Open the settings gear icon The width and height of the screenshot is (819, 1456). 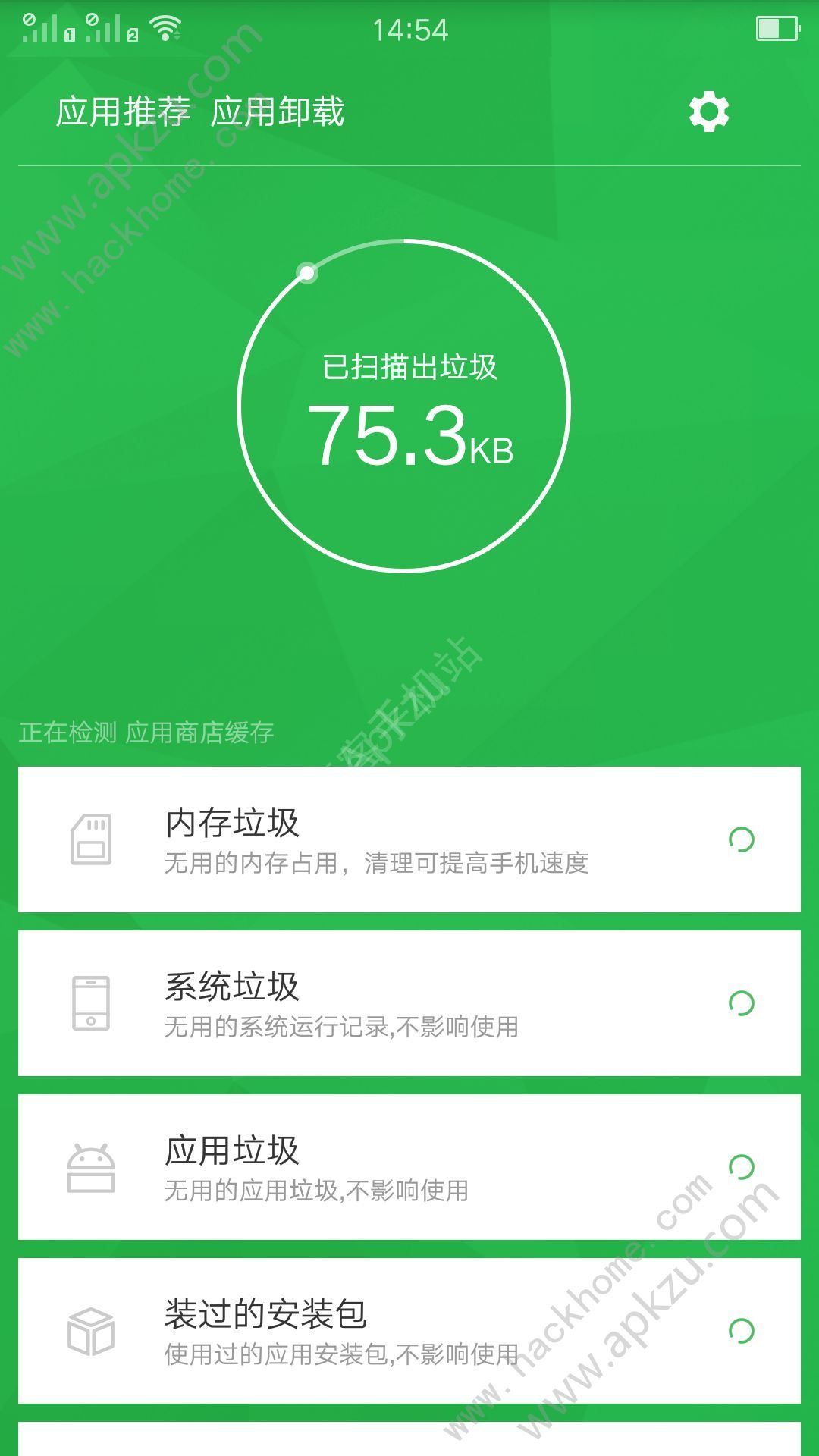pos(710,111)
